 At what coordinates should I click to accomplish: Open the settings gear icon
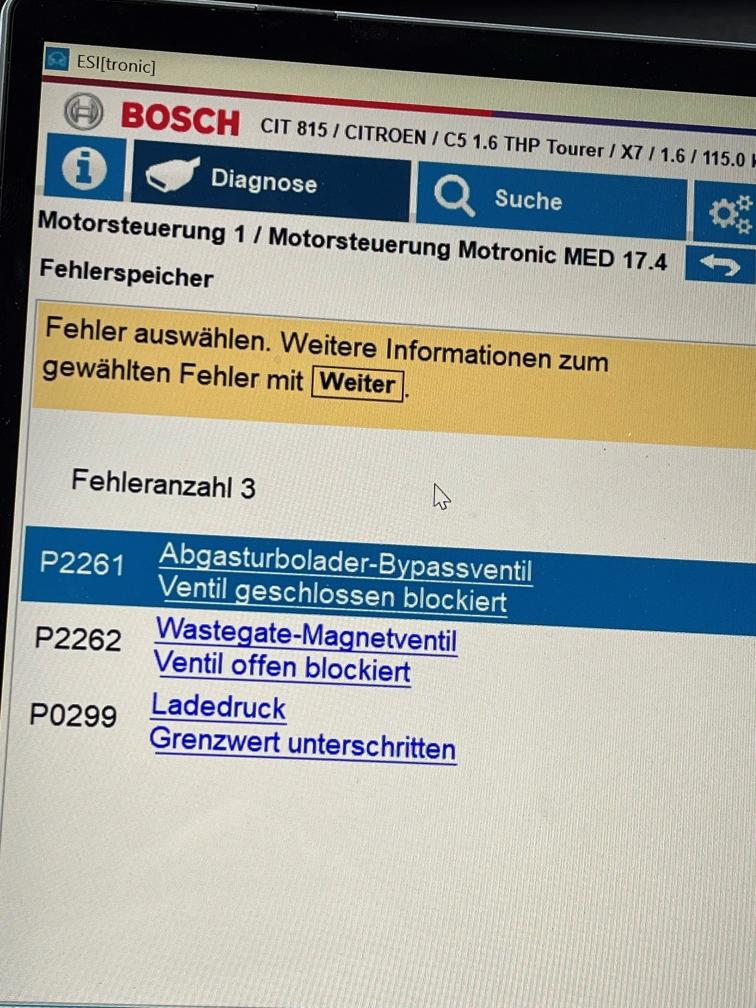[x=728, y=211]
